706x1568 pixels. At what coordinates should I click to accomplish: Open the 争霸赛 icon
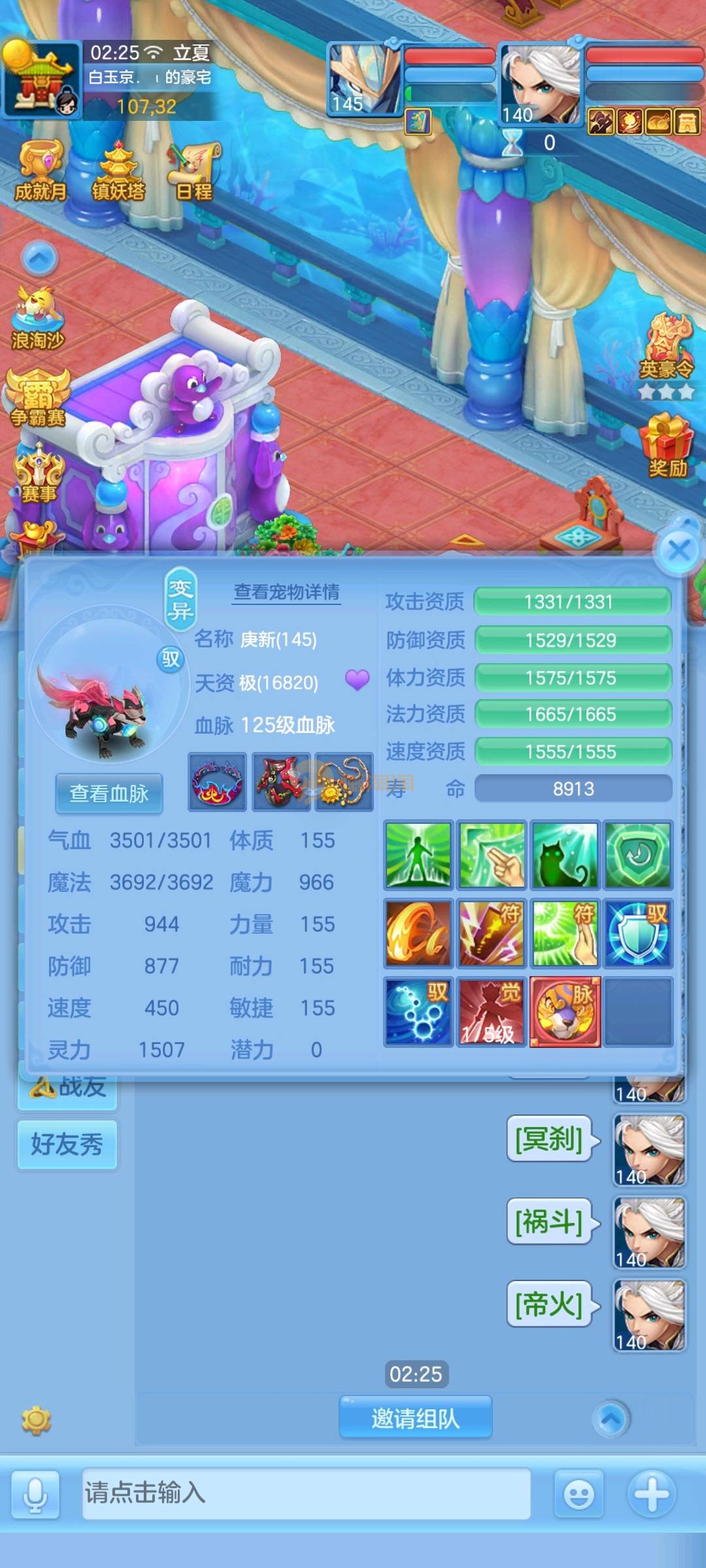pyautogui.click(x=37, y=399)
